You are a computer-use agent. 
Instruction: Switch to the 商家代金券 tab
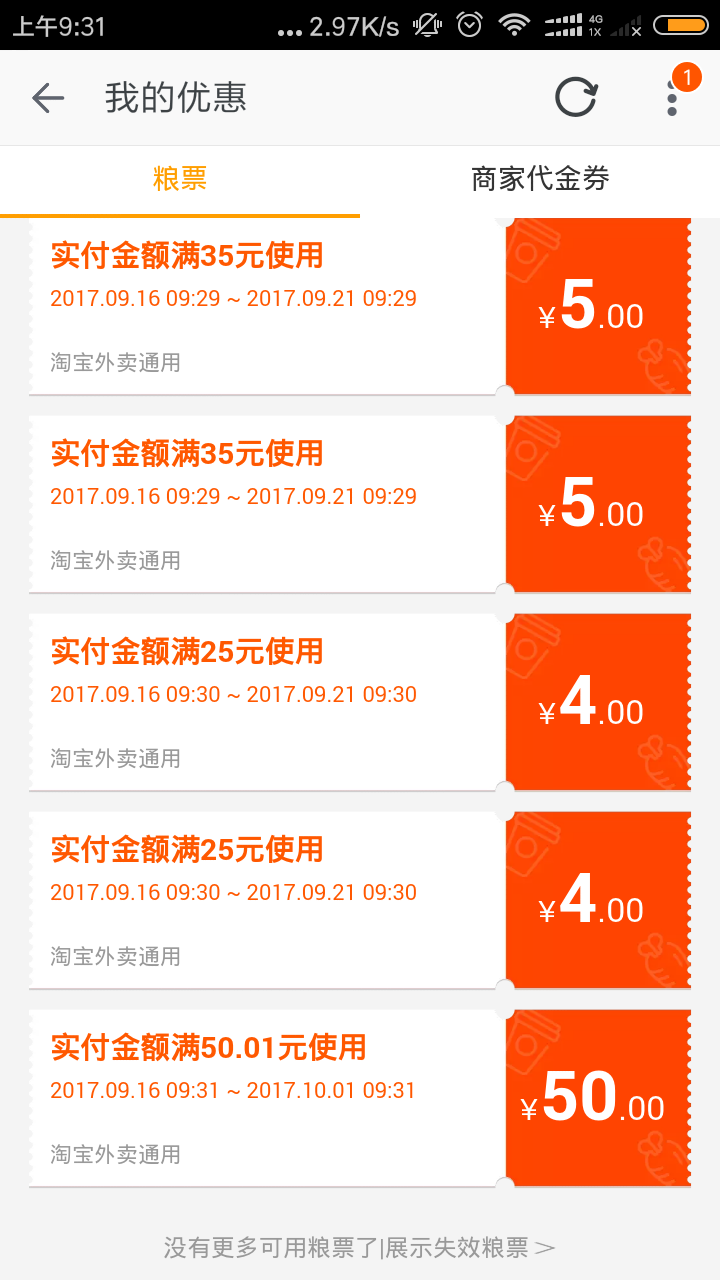coord(540,180)
